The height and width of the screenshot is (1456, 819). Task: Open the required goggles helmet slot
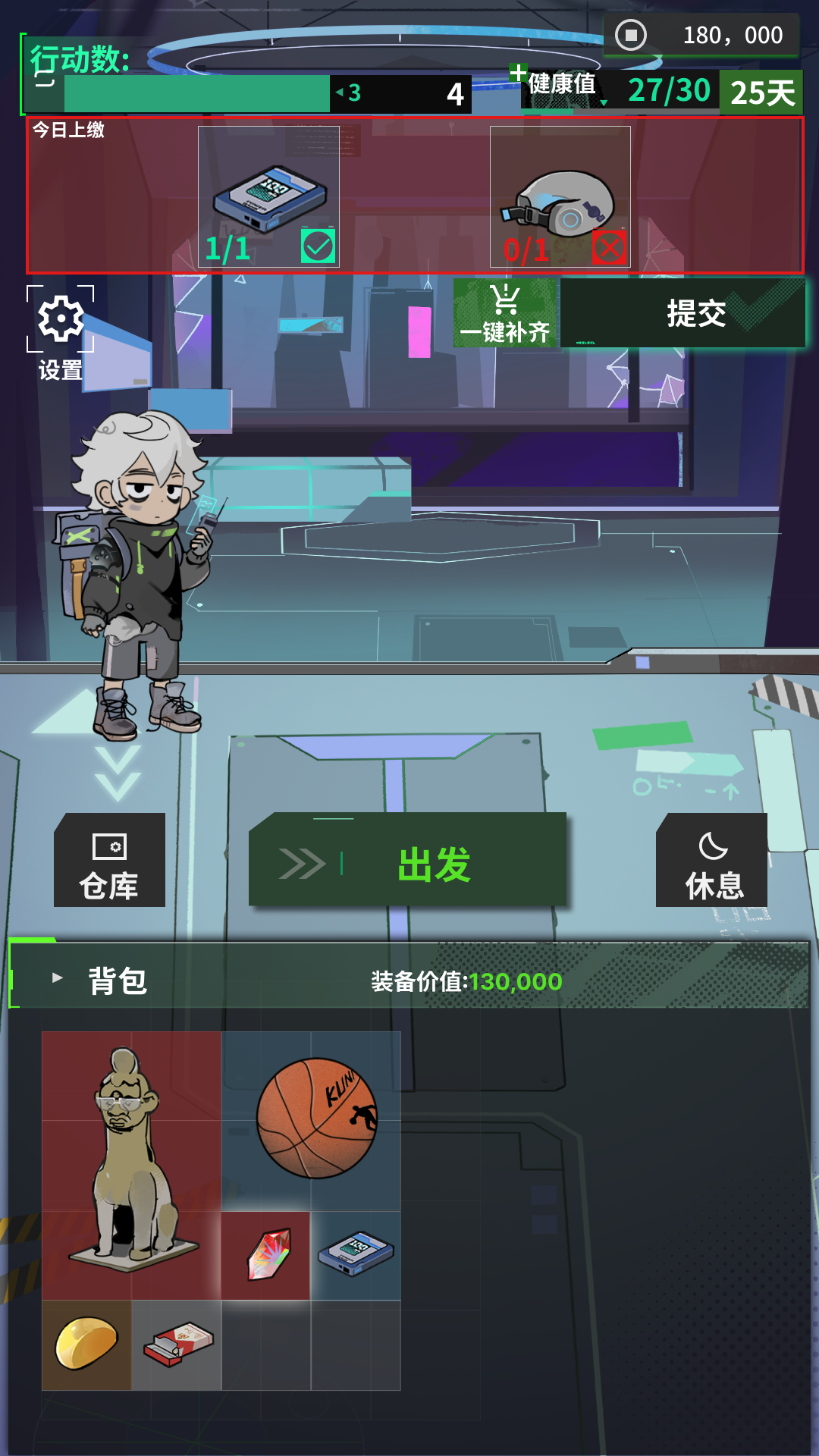click(x=560, y=197)
